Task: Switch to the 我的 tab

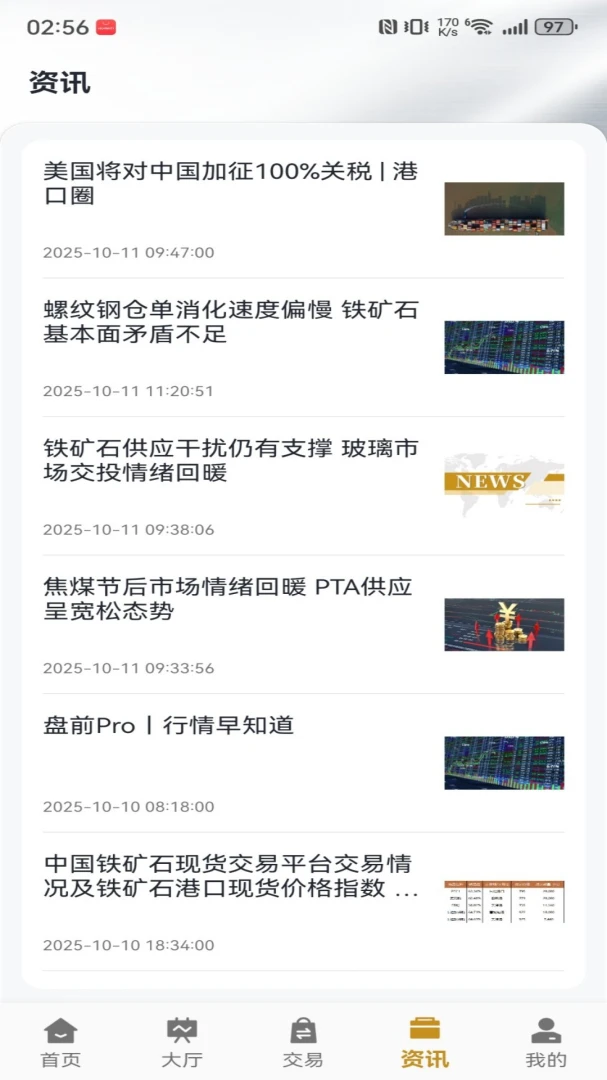Action: click(x=546, y=1043)
